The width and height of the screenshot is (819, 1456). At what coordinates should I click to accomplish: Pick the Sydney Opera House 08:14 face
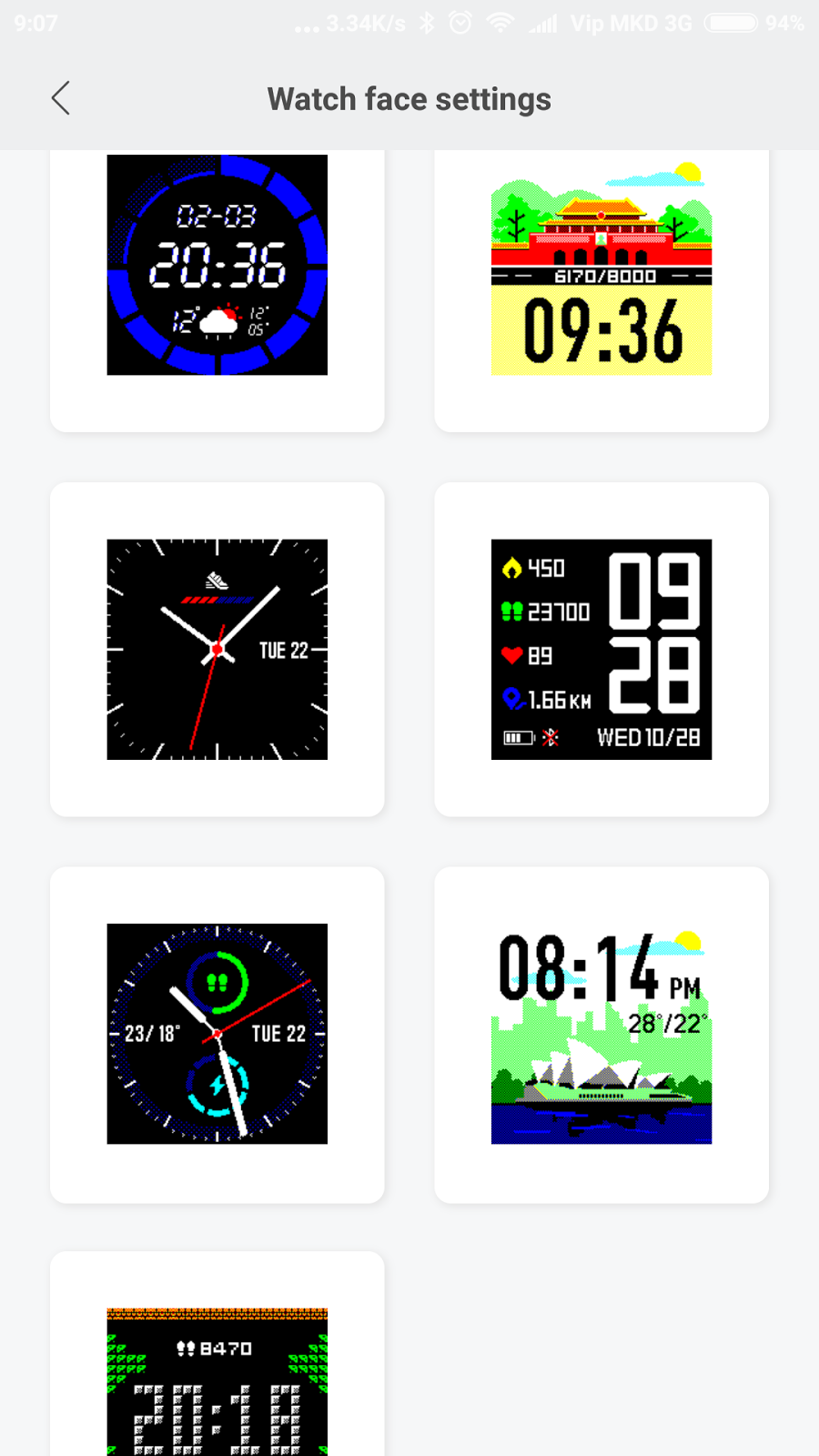click(602, 1036)
